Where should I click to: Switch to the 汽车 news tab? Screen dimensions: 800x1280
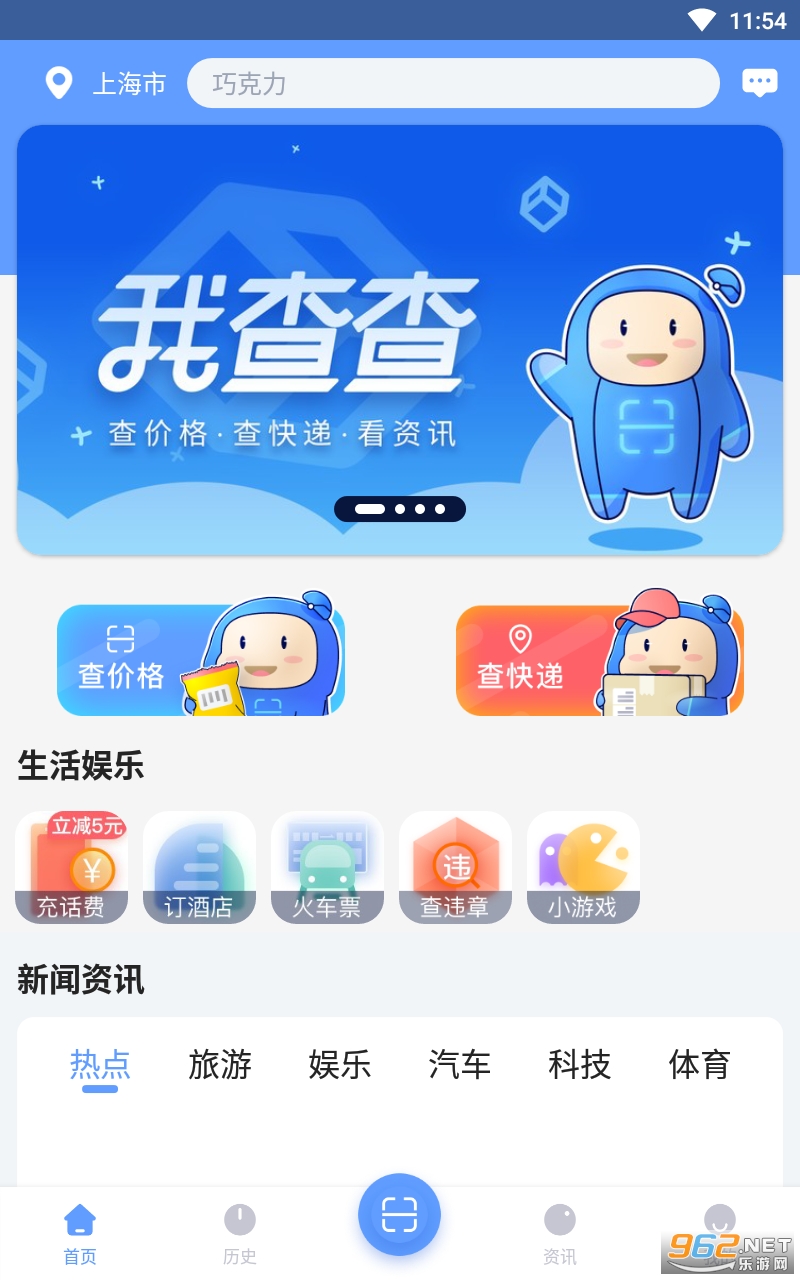(460, 1065)
